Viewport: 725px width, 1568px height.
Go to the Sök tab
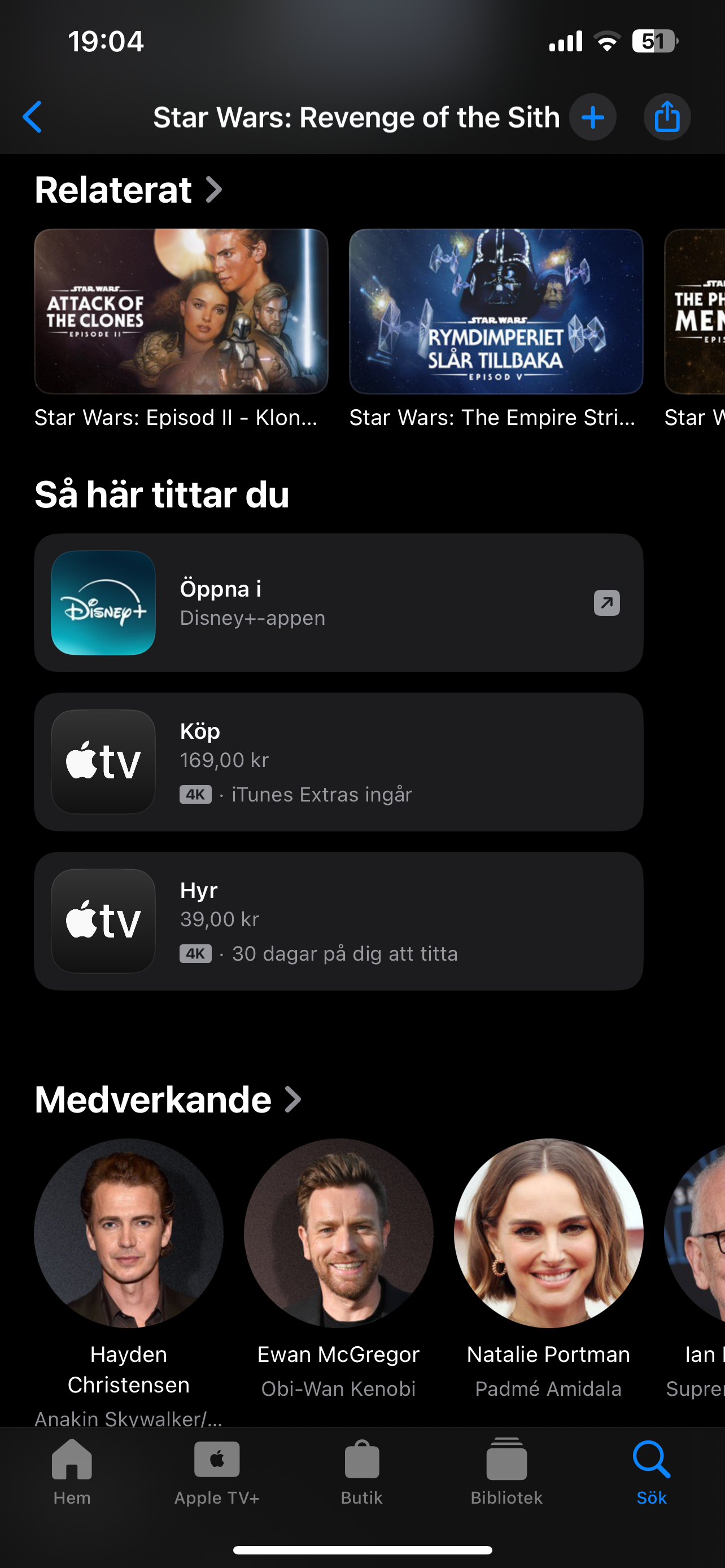(x=652, y=1470)
